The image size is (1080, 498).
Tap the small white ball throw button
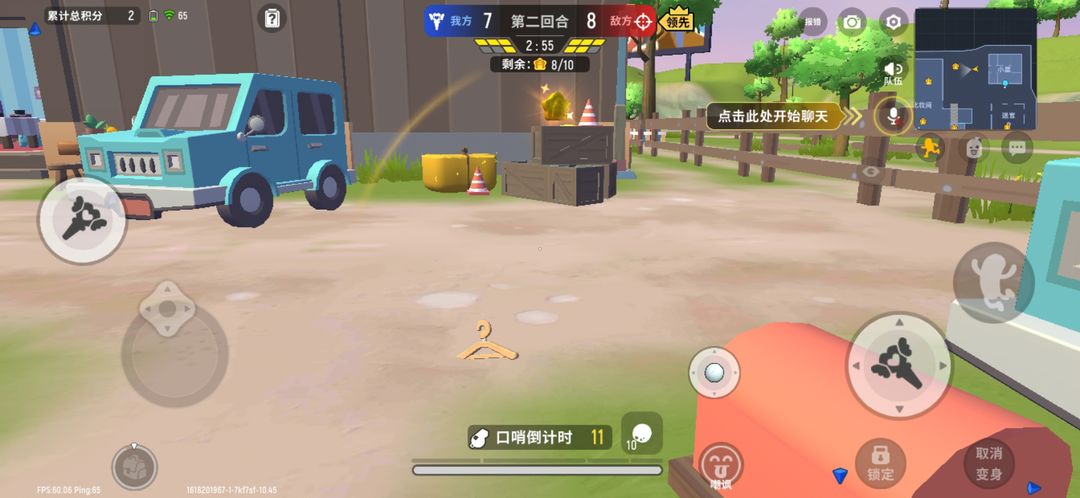pos(714,372)
